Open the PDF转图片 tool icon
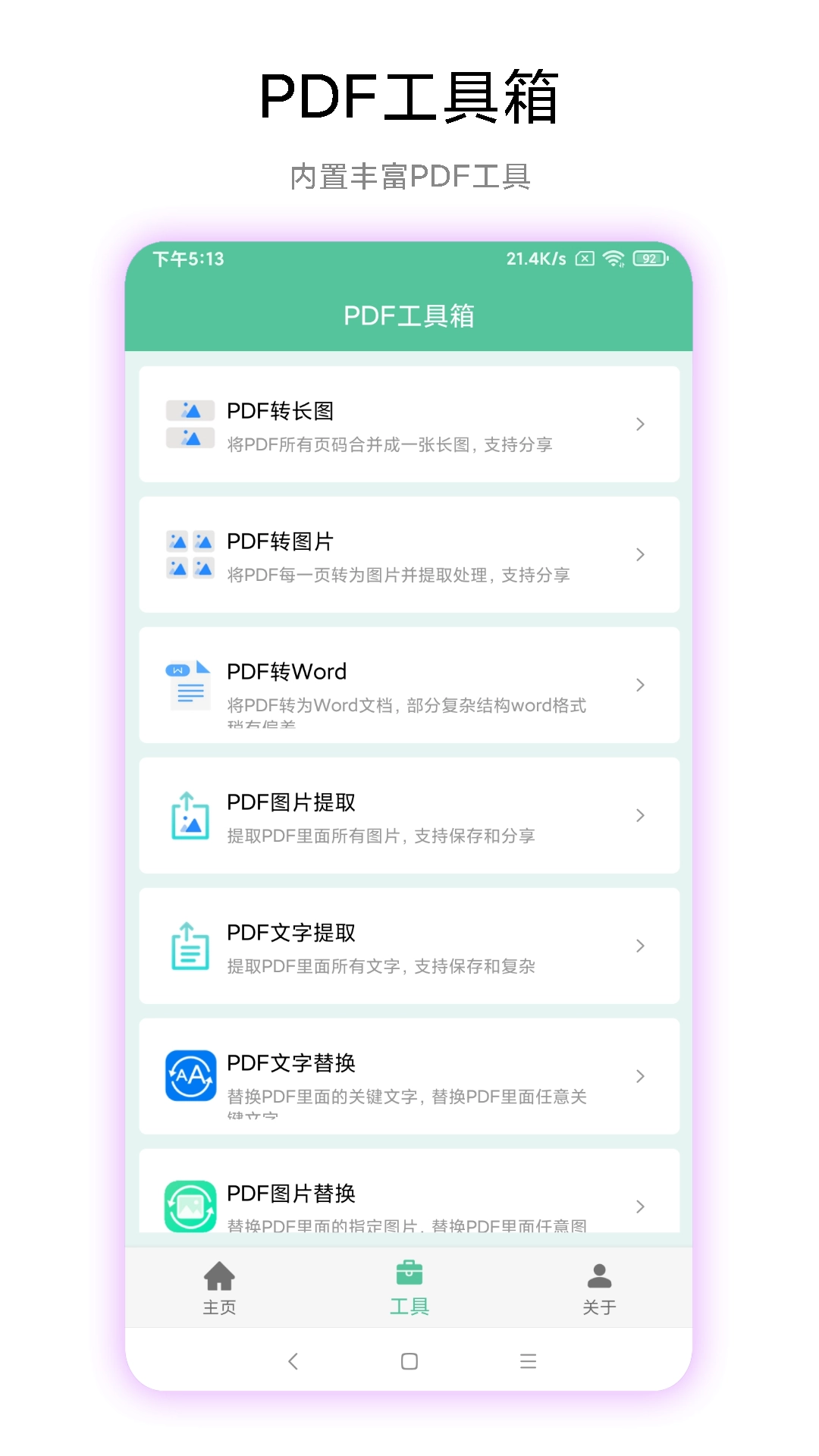This screenshot has width=819, height=1456. point(190,554)
